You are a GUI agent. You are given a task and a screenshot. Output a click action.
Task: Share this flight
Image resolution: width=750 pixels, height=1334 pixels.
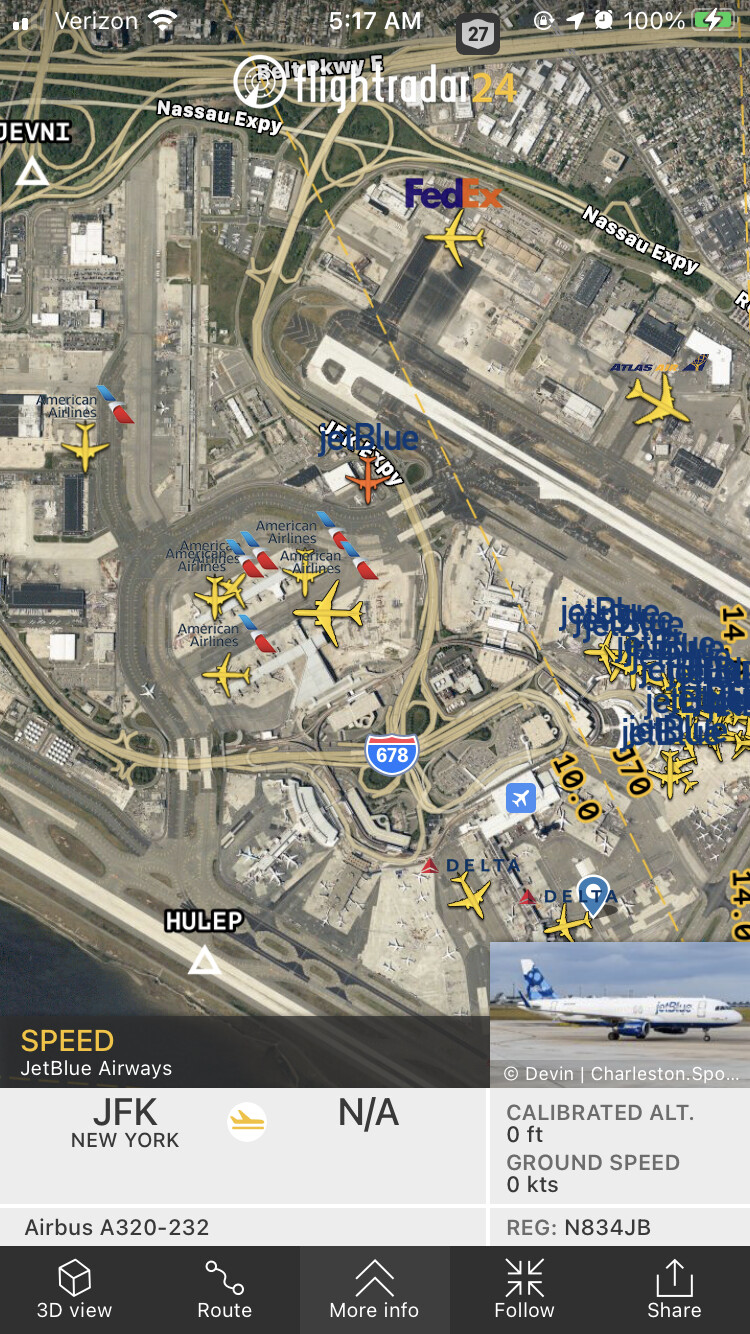pyautogui.click(x=674, y=1290)
